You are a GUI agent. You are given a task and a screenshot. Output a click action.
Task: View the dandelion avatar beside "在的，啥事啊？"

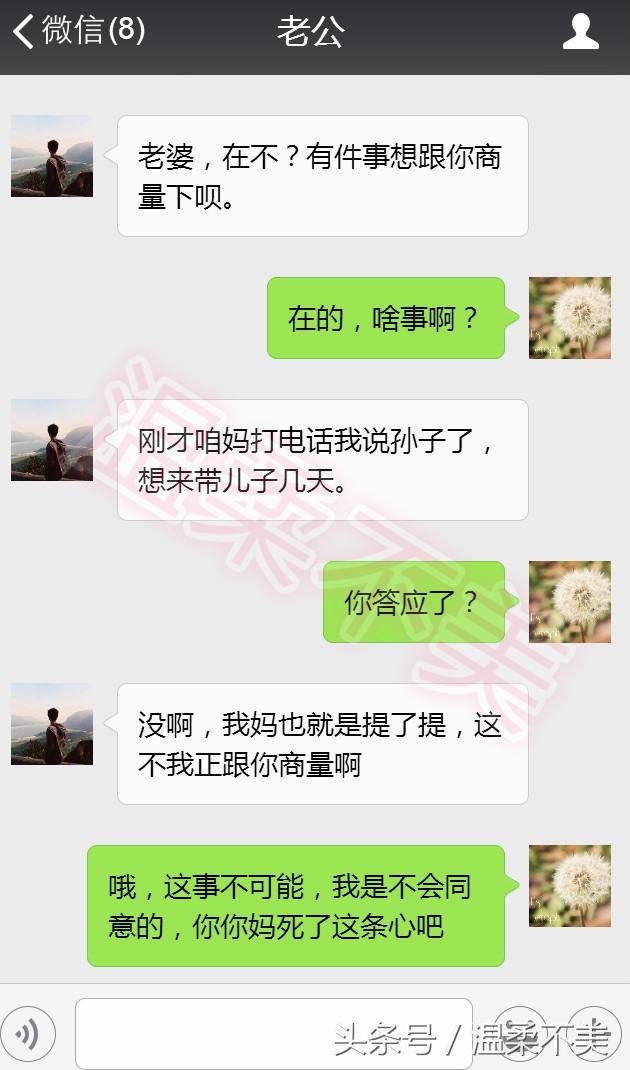[x=569, y=318]
